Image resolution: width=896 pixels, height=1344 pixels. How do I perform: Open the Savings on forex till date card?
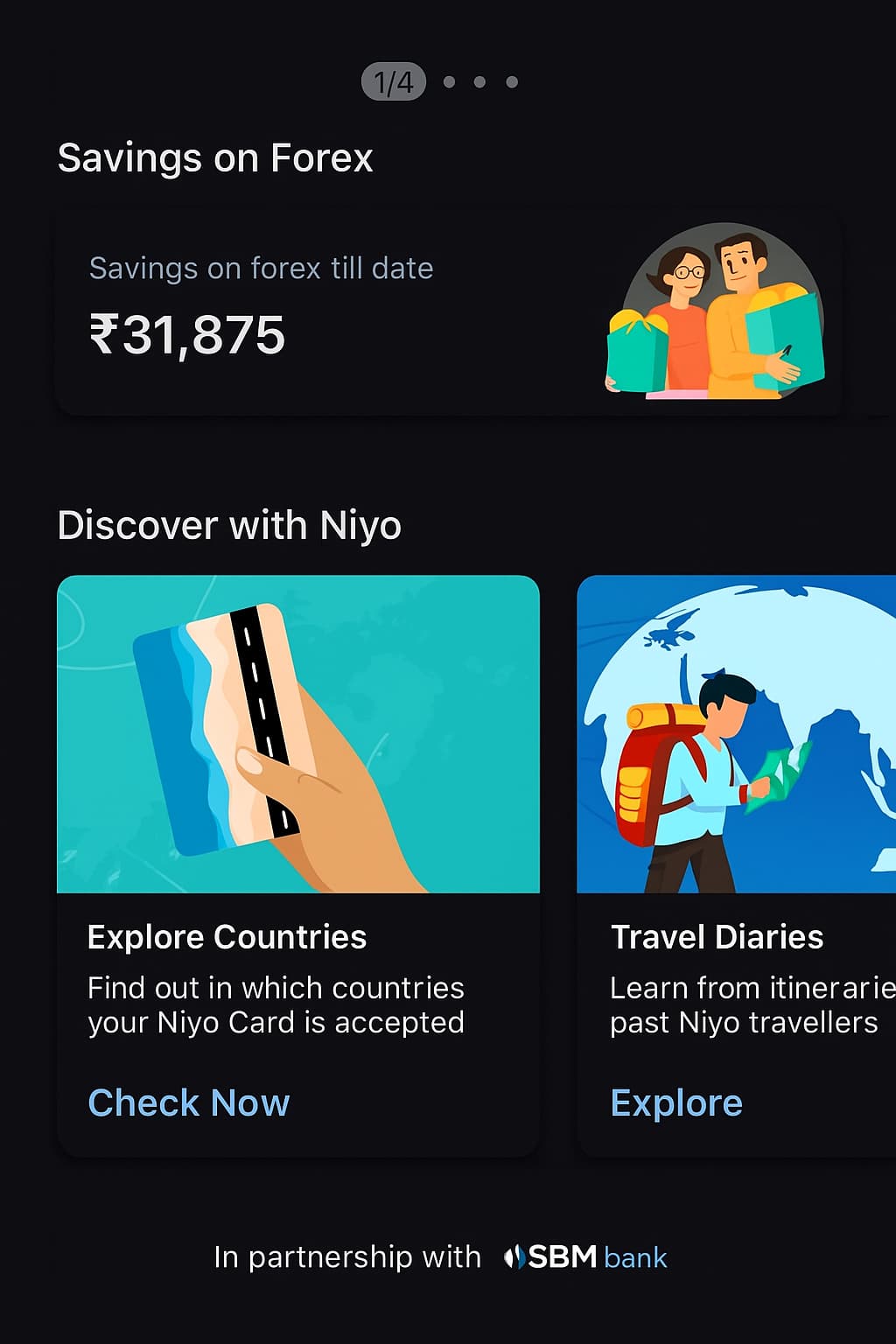tap(446, 315)
